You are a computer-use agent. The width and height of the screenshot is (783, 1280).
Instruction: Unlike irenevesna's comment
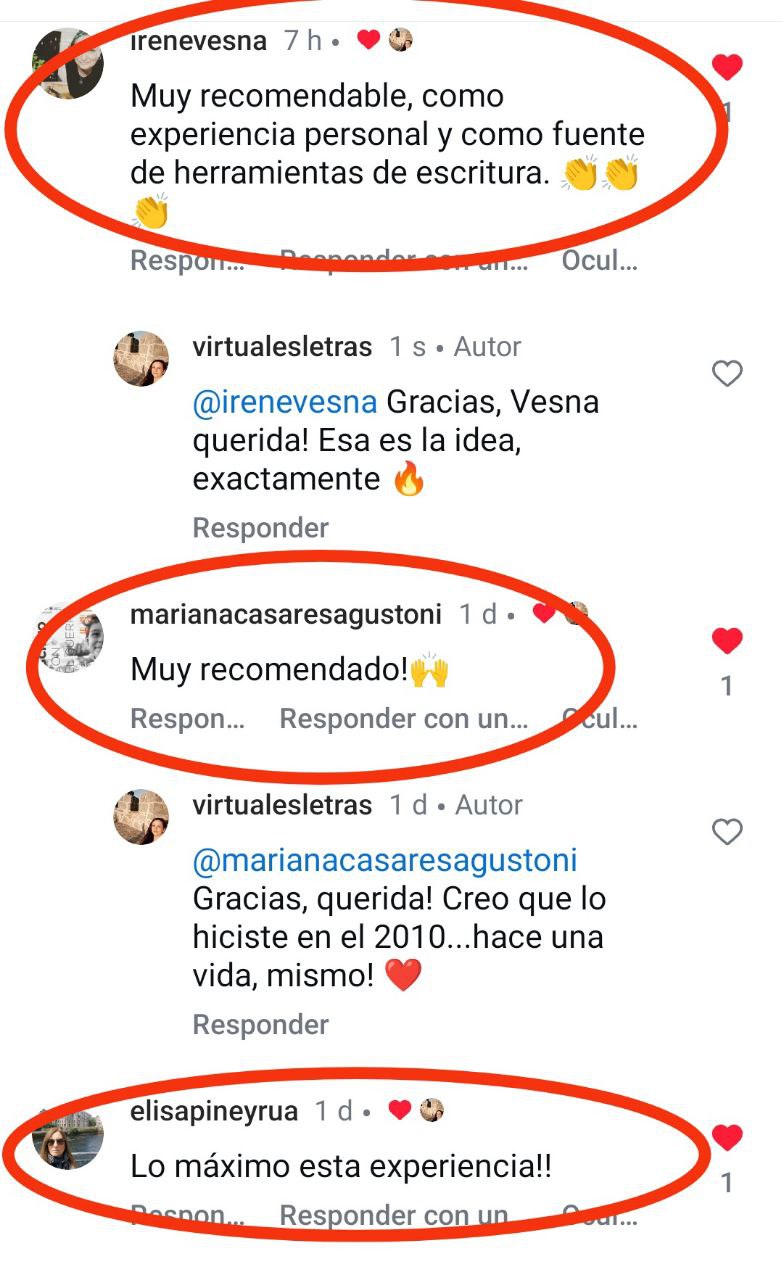coord(727,68)
